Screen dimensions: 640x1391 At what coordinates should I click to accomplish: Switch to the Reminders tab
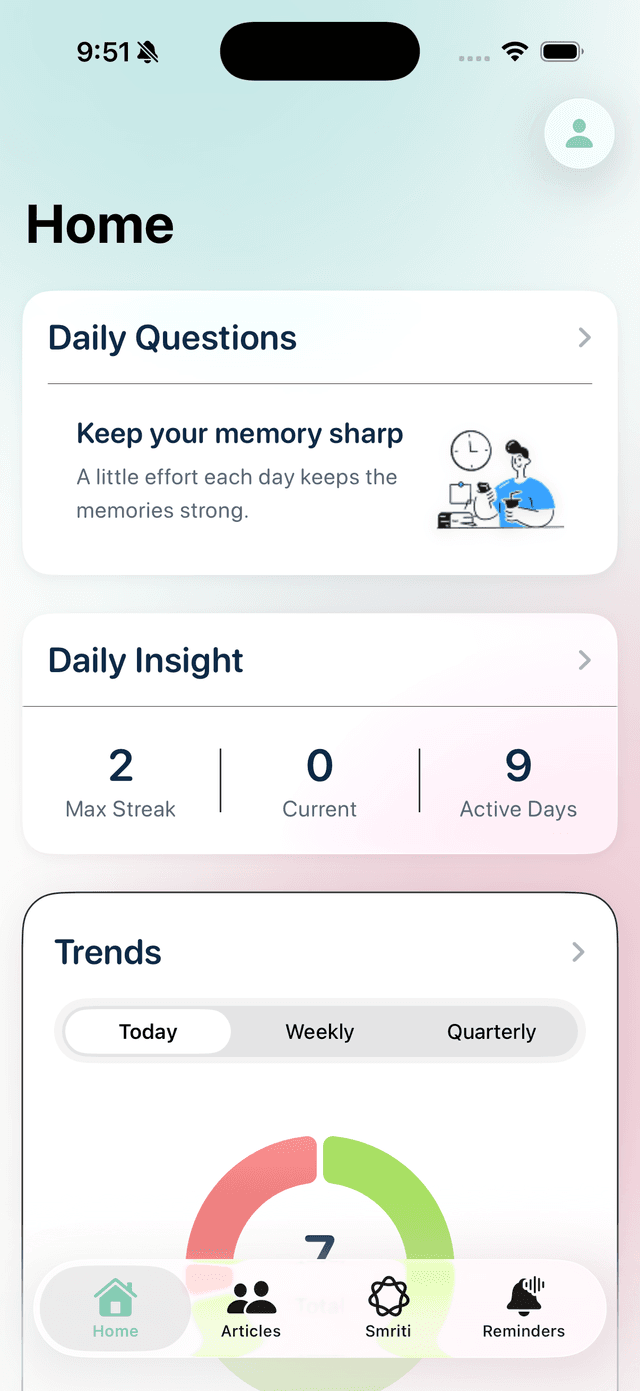[x=524, y=1308]
